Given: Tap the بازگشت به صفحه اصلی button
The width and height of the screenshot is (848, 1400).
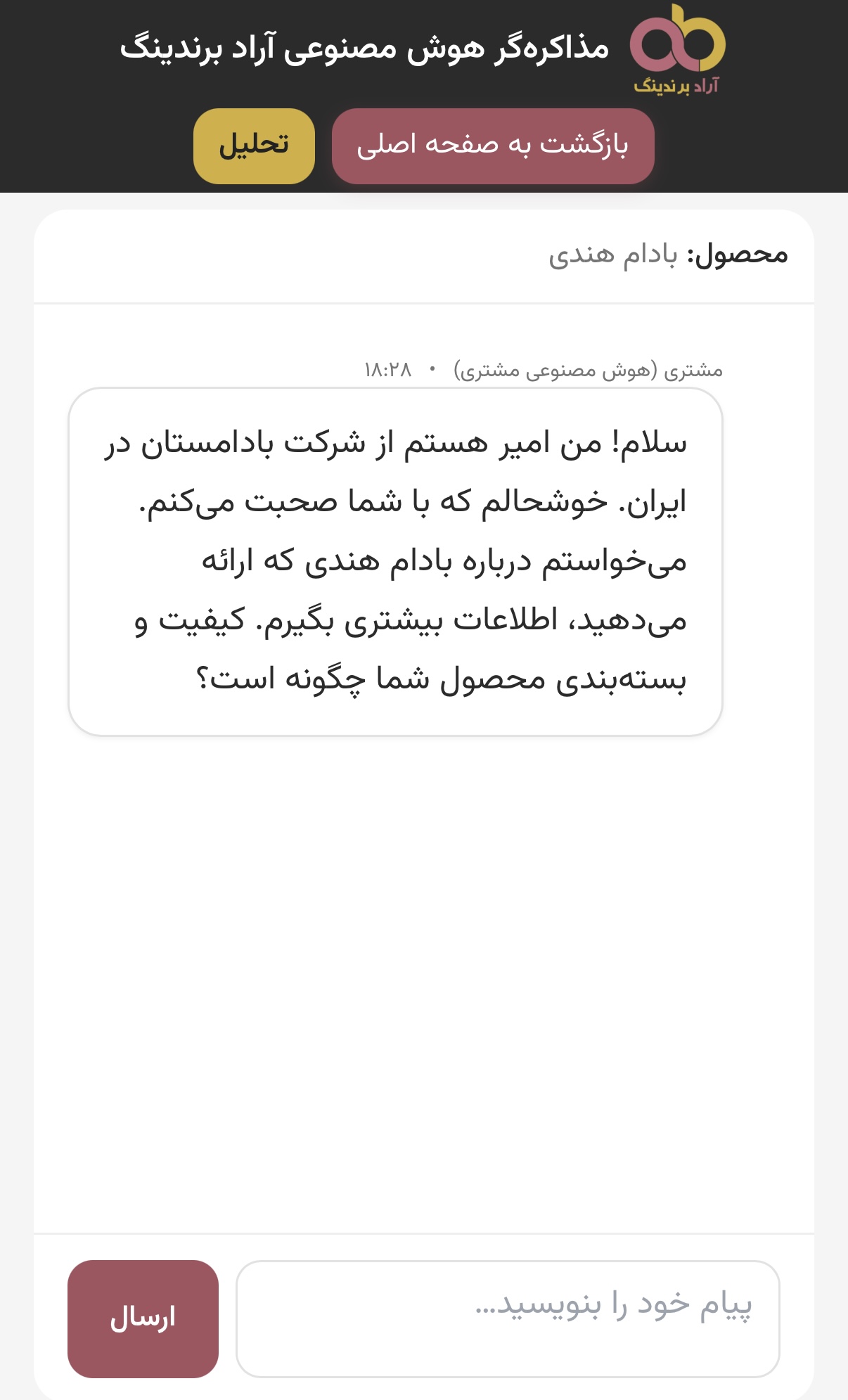Looking at the screenshot, I should (493, 146).
